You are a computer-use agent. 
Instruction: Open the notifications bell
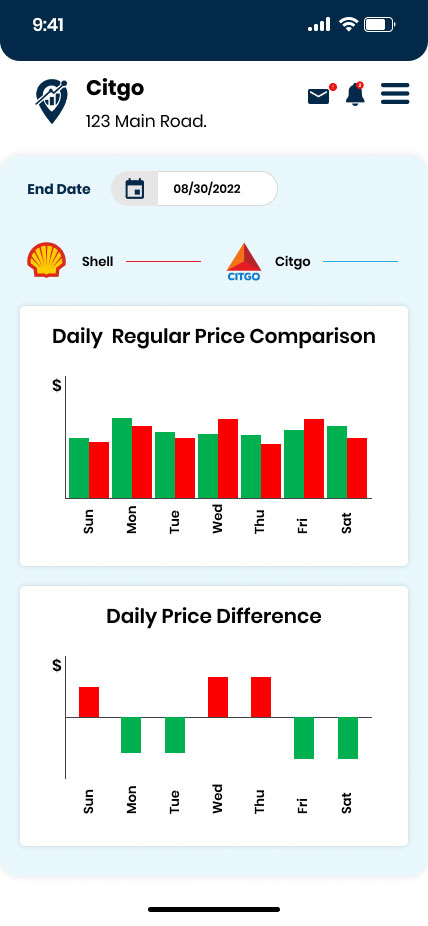coord(355,94)
